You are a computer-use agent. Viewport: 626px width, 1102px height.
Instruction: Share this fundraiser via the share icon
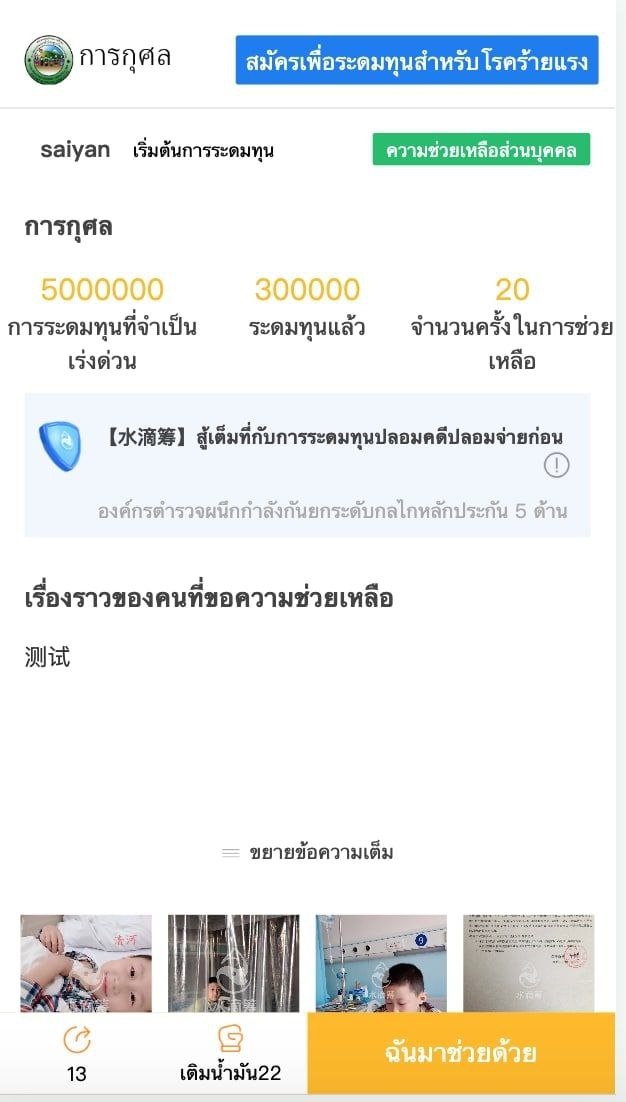point(77,1041)
